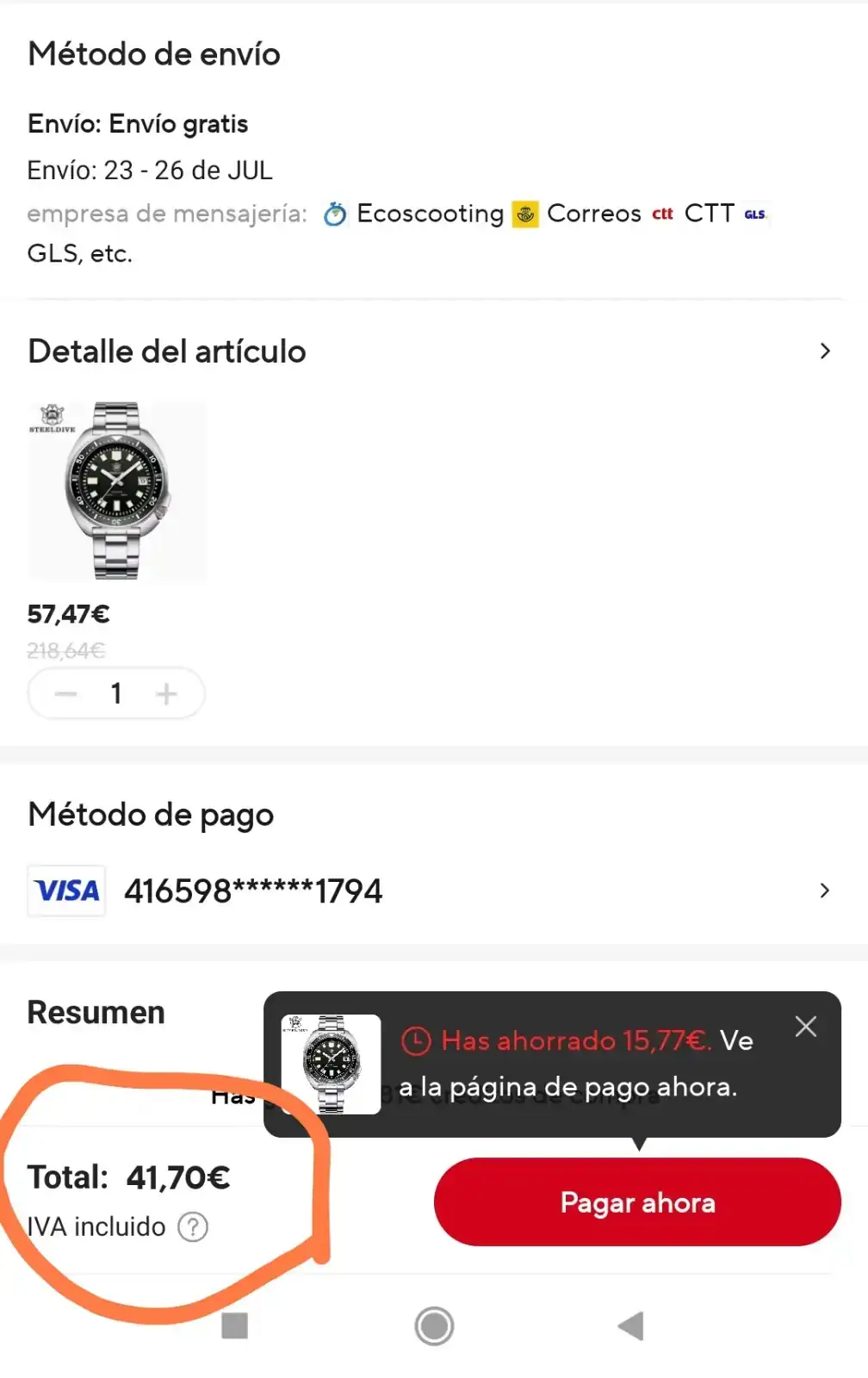Viewport: 868px width, 1378px height.
Task: Go back using system back button
Action: coord(631,1325)
